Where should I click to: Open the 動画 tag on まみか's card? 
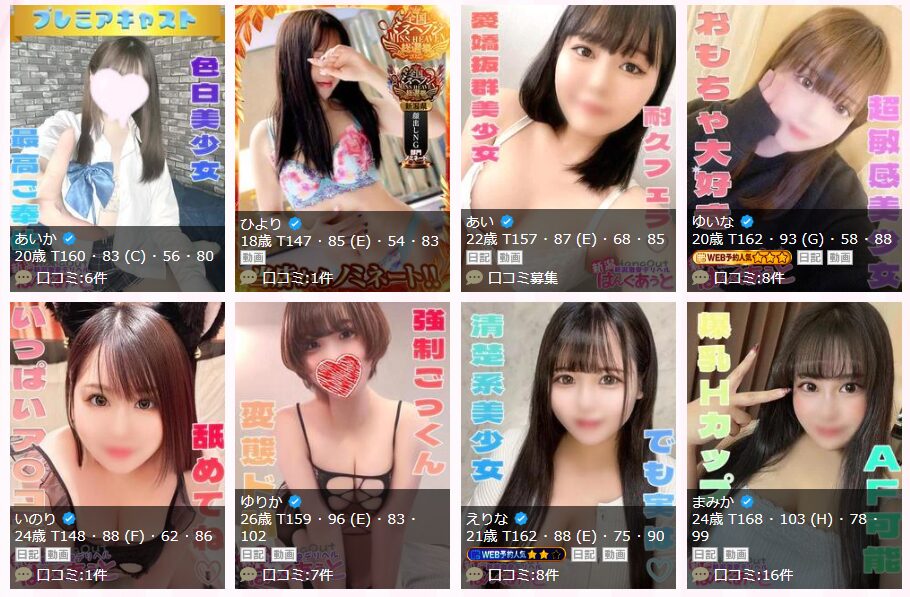tap(735, 554)
